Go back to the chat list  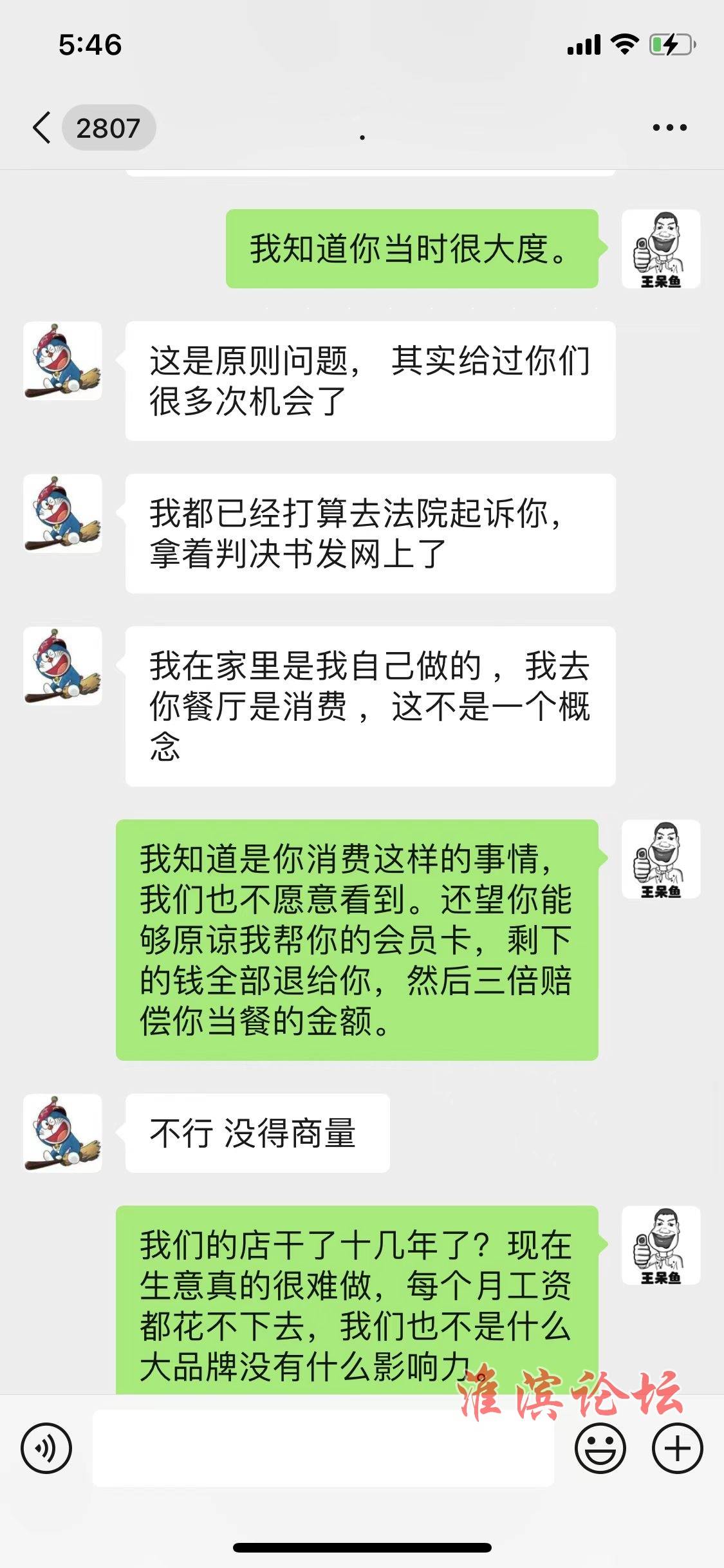click(42, 127)
